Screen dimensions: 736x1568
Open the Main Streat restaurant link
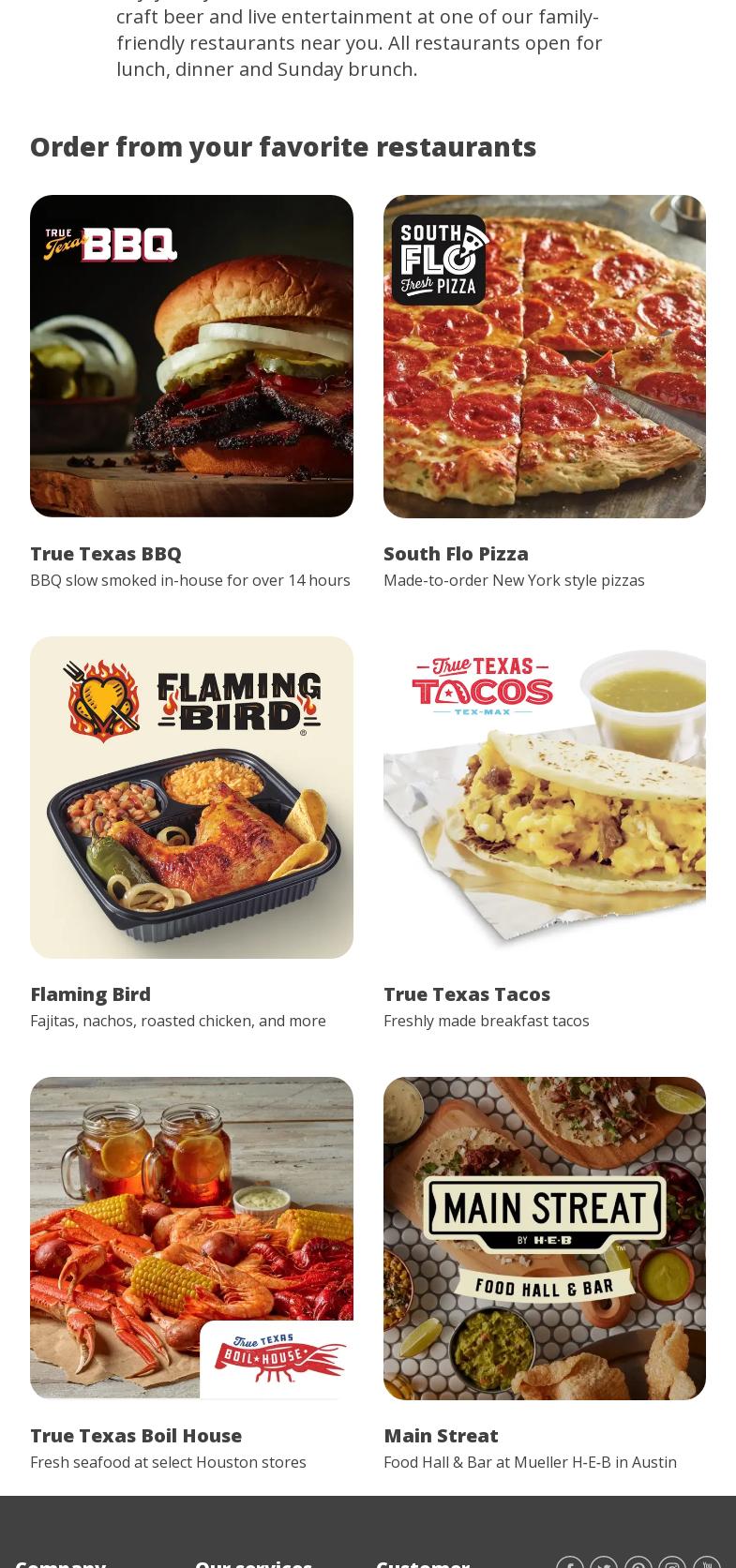click(x=441, y=1435)
